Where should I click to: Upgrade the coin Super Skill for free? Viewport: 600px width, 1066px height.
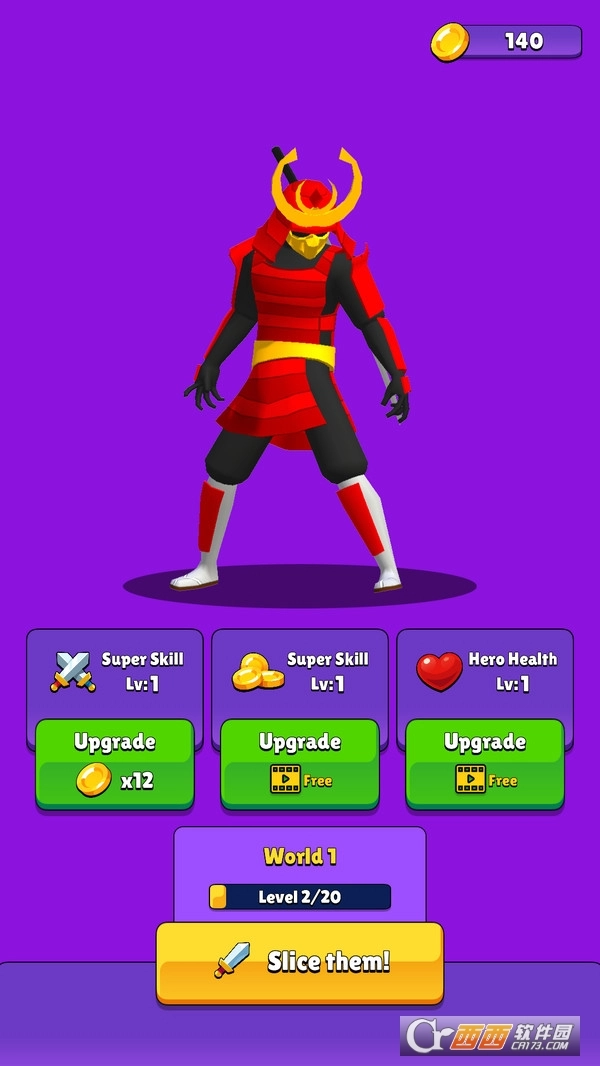point(300,762)
